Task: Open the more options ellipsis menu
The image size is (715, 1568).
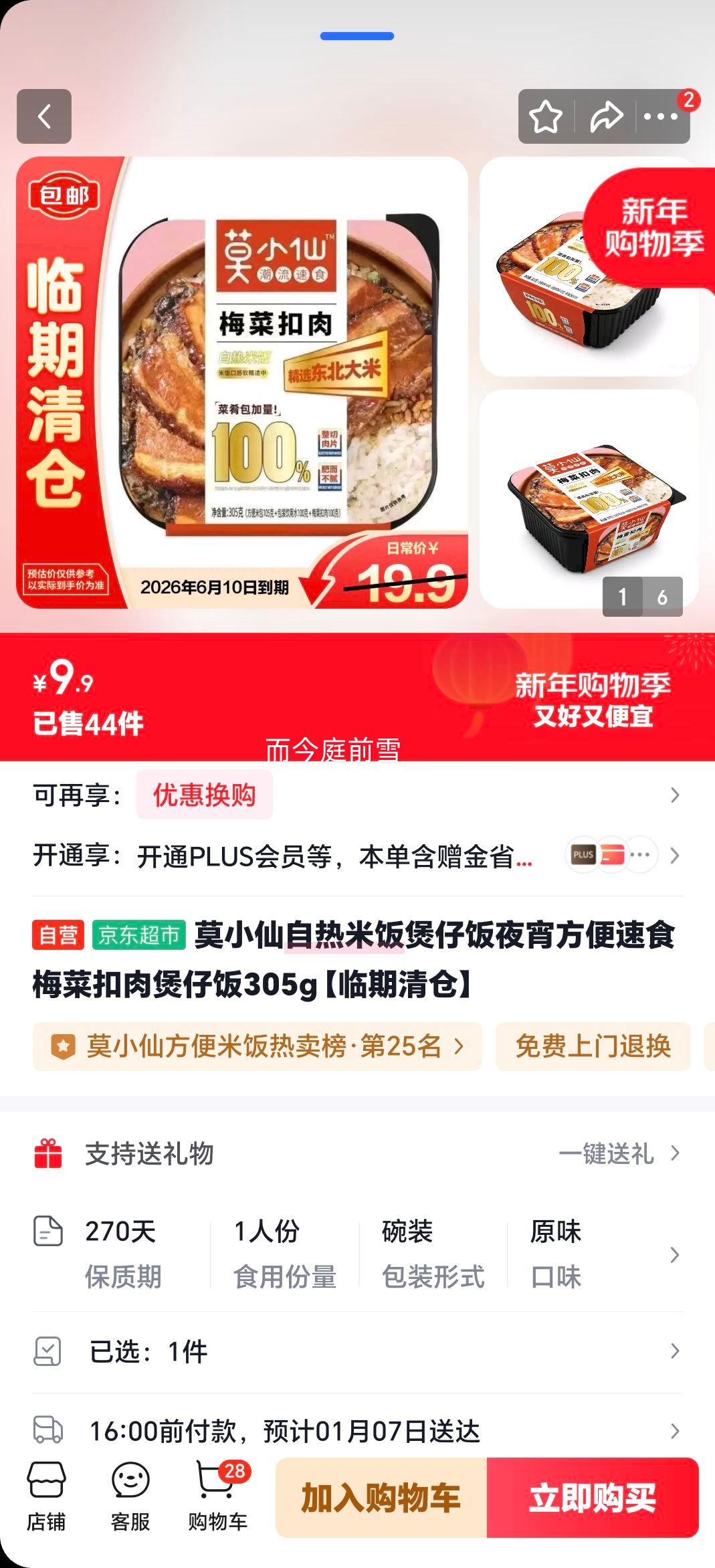Action: (x=661, y=116)
